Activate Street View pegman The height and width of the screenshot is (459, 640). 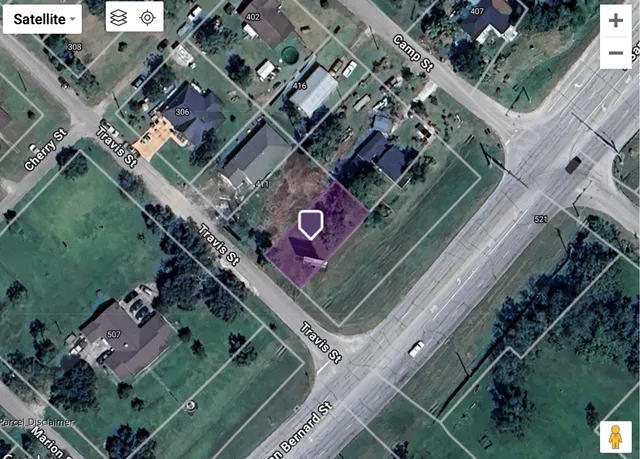point(616,438)
